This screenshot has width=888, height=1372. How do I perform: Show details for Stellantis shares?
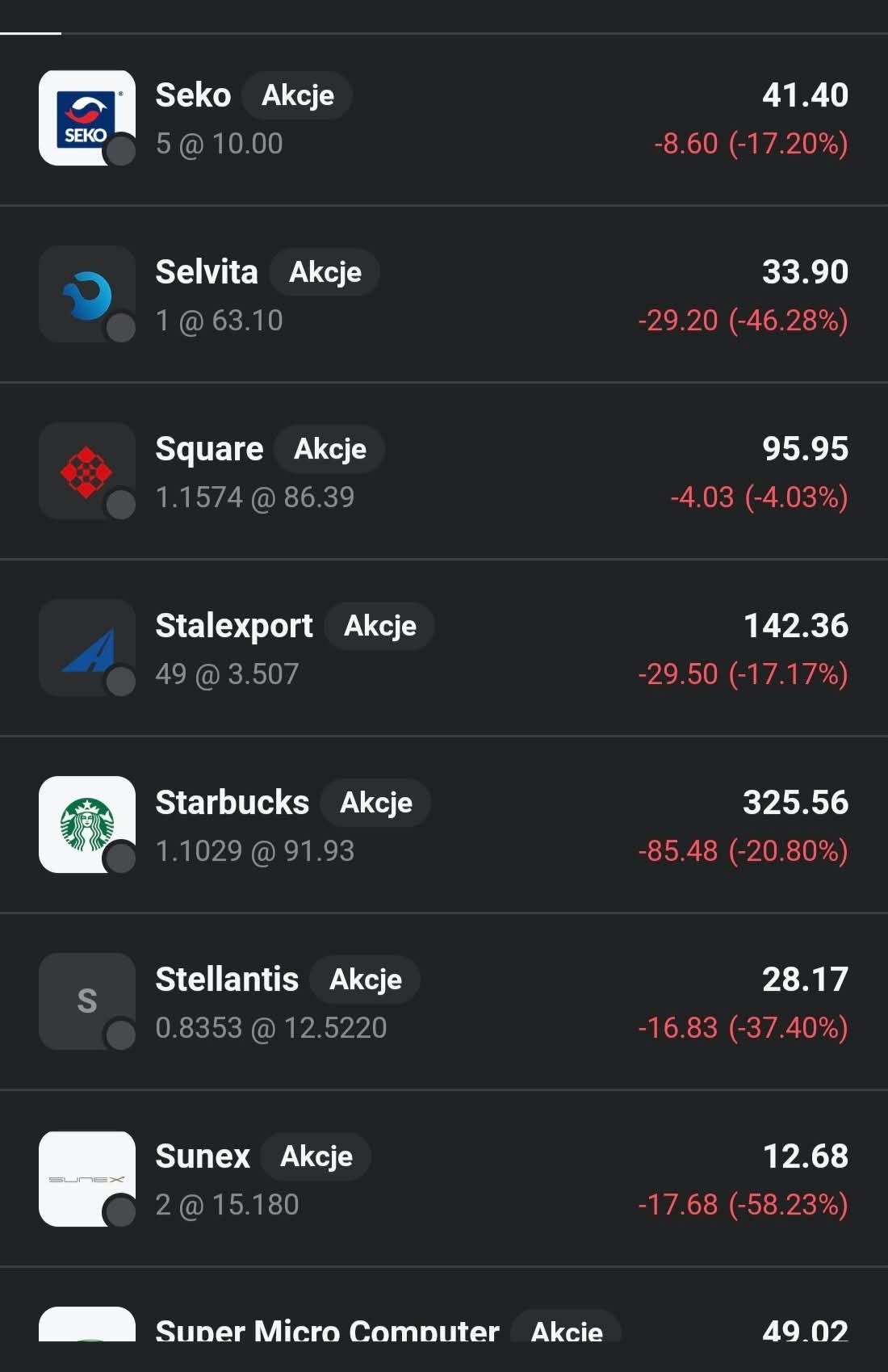pyautogui.click(x=444, y=1003)
